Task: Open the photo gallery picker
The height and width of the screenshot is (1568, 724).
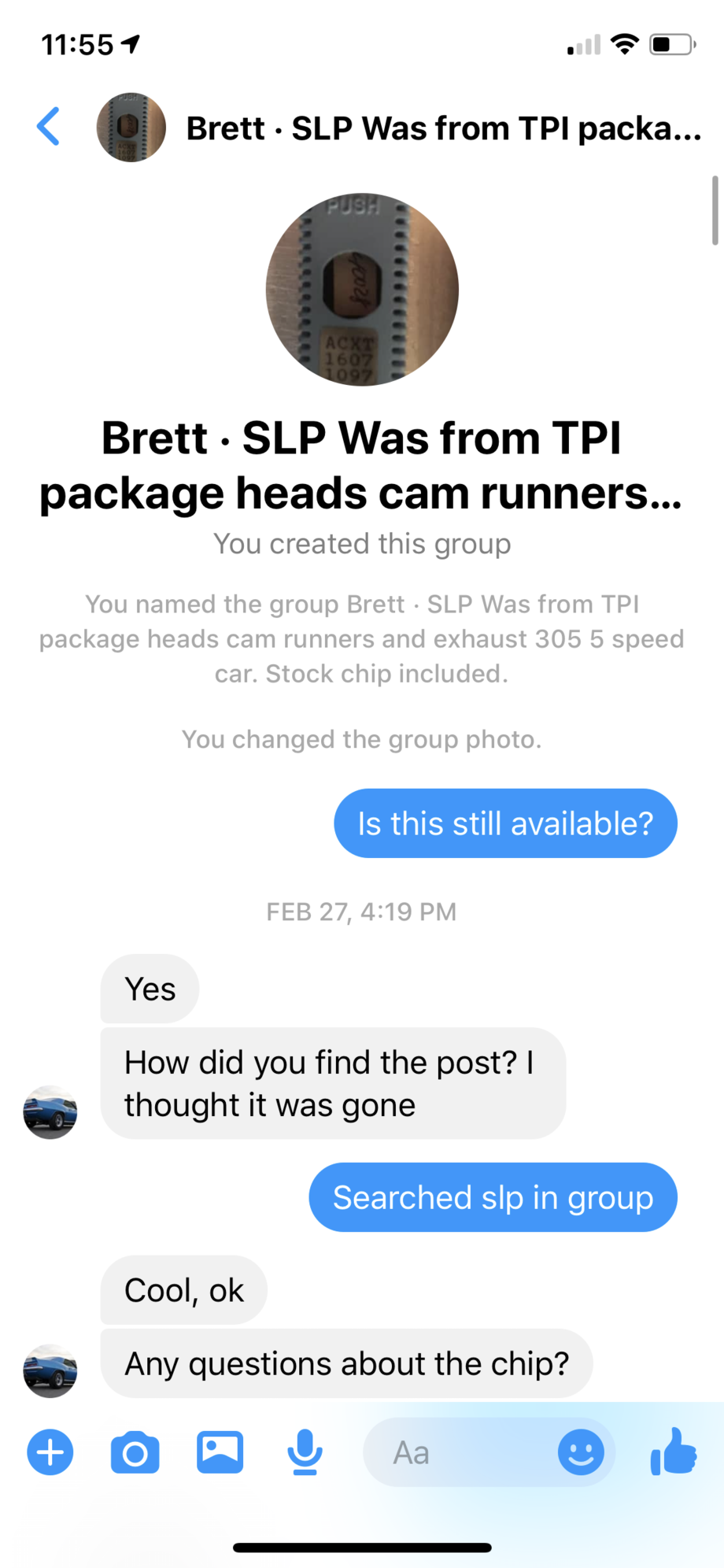Action: pos(220,1452)
